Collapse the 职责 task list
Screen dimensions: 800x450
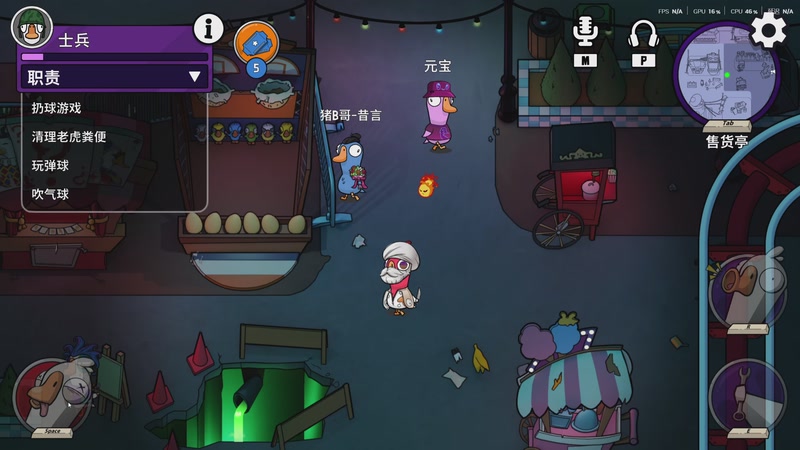[194, 77]
